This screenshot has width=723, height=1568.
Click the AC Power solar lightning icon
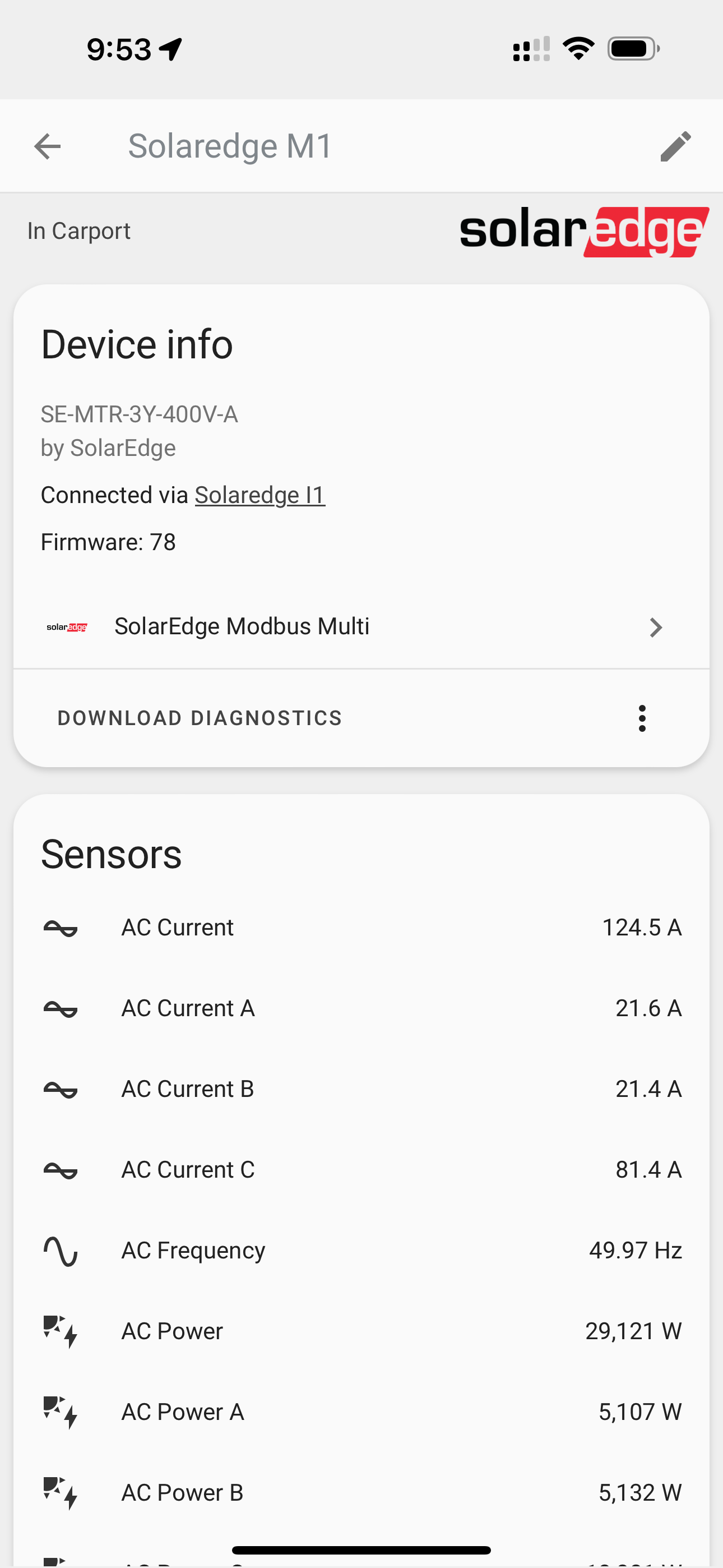click(x=61, y=1332)
